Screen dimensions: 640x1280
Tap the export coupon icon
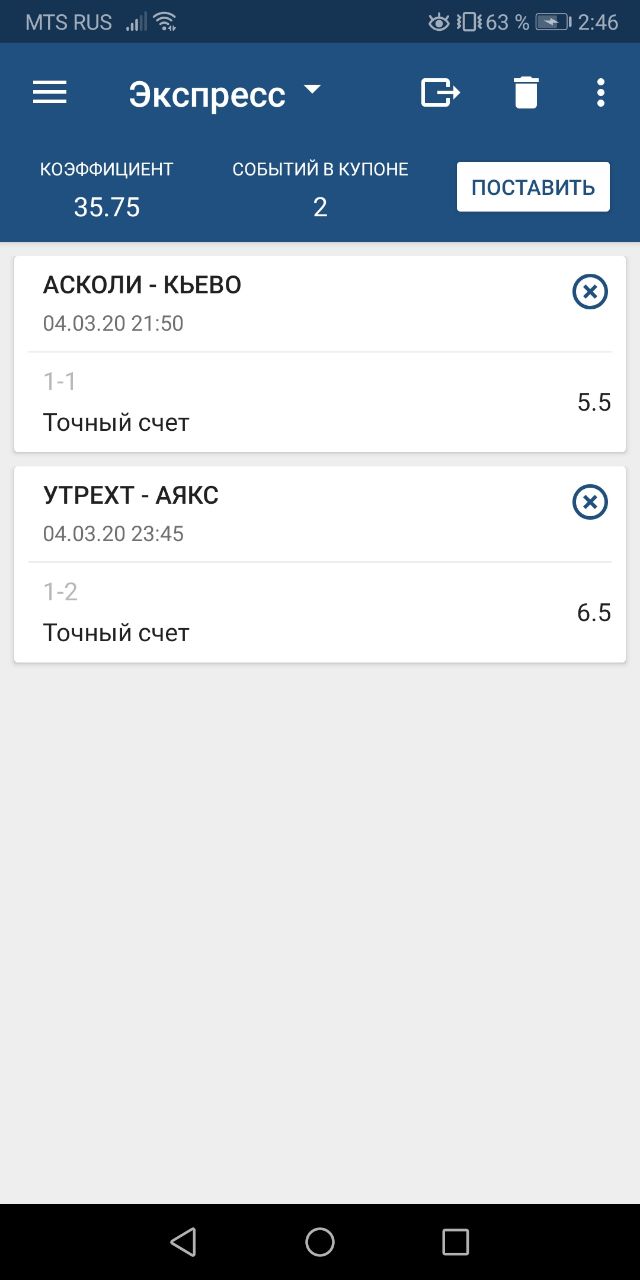pyautogui.click(x=440, y=93)
